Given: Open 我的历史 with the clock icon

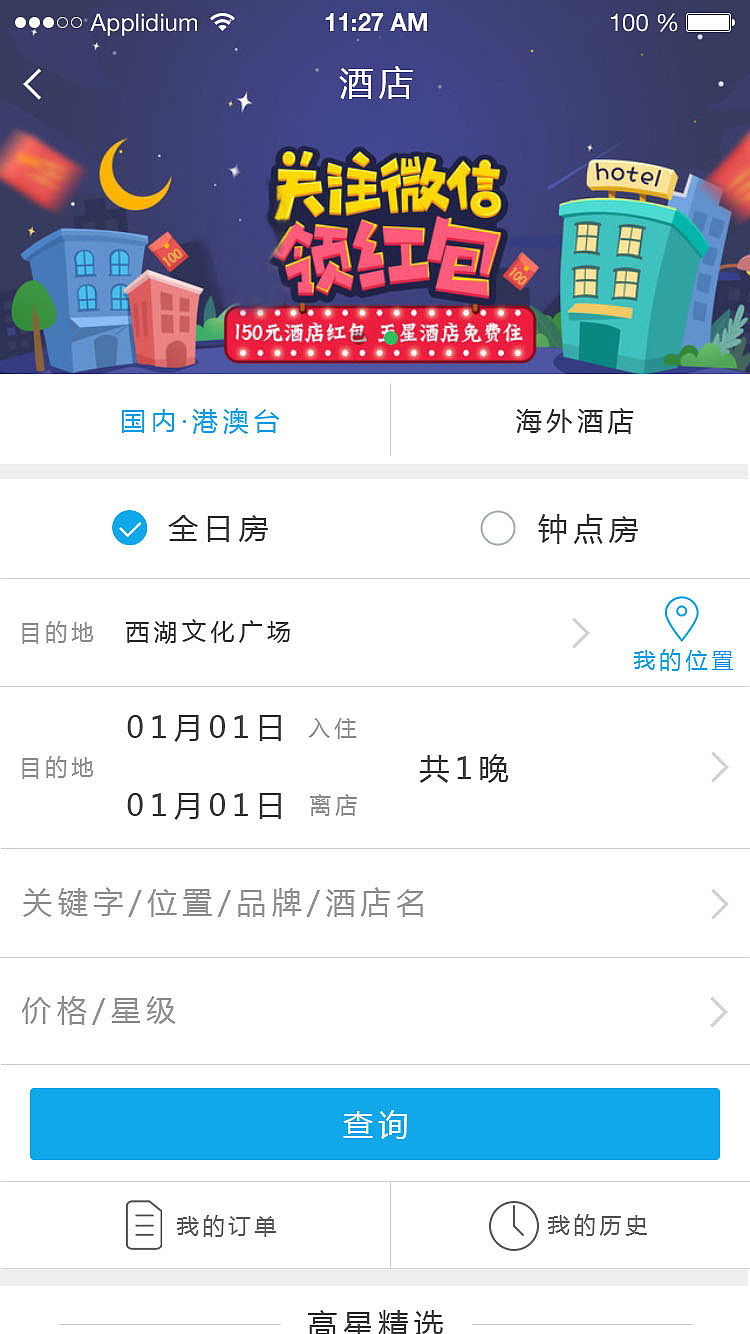Looking at the screenshot, I should (514, 1225).
